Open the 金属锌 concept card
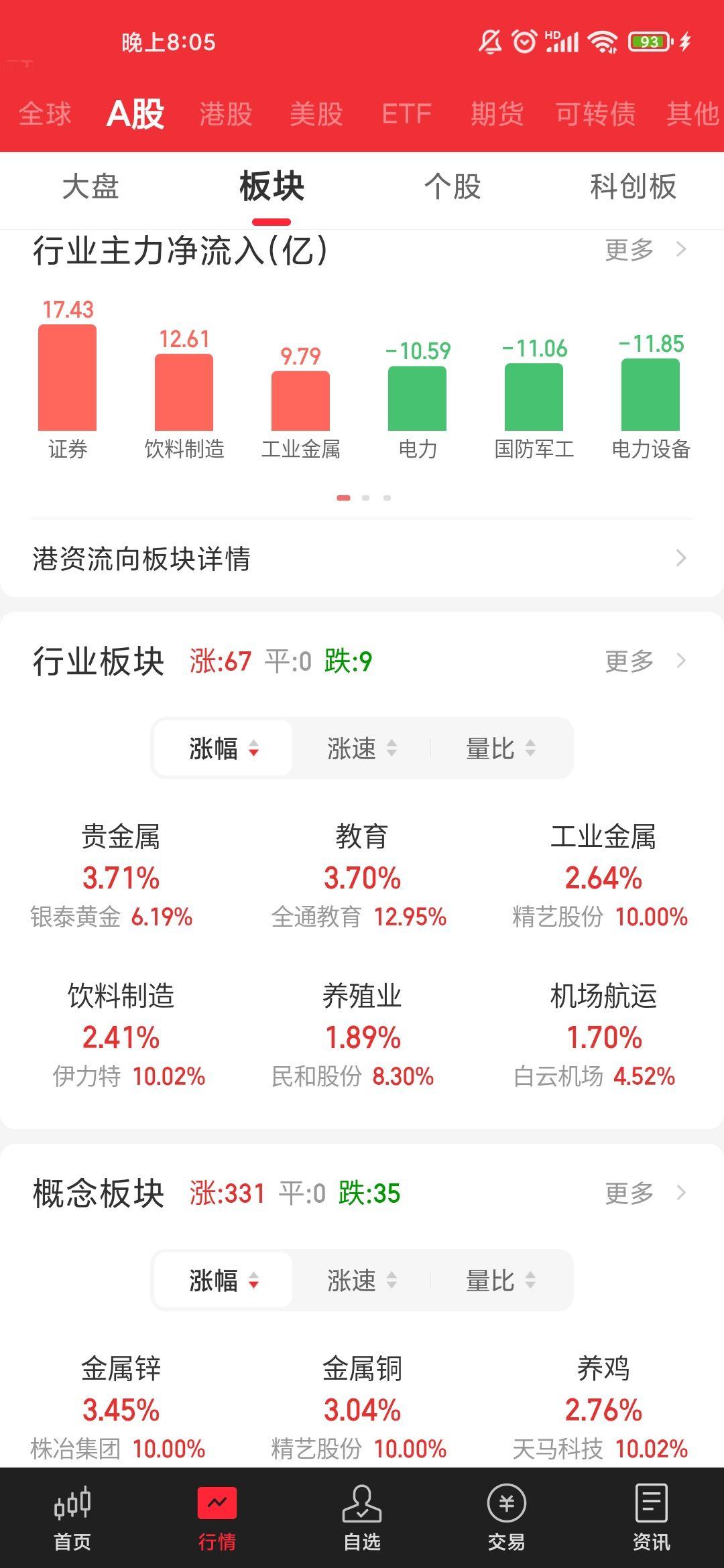This screenshot has height=1568, width=724. click(121, 1407)
